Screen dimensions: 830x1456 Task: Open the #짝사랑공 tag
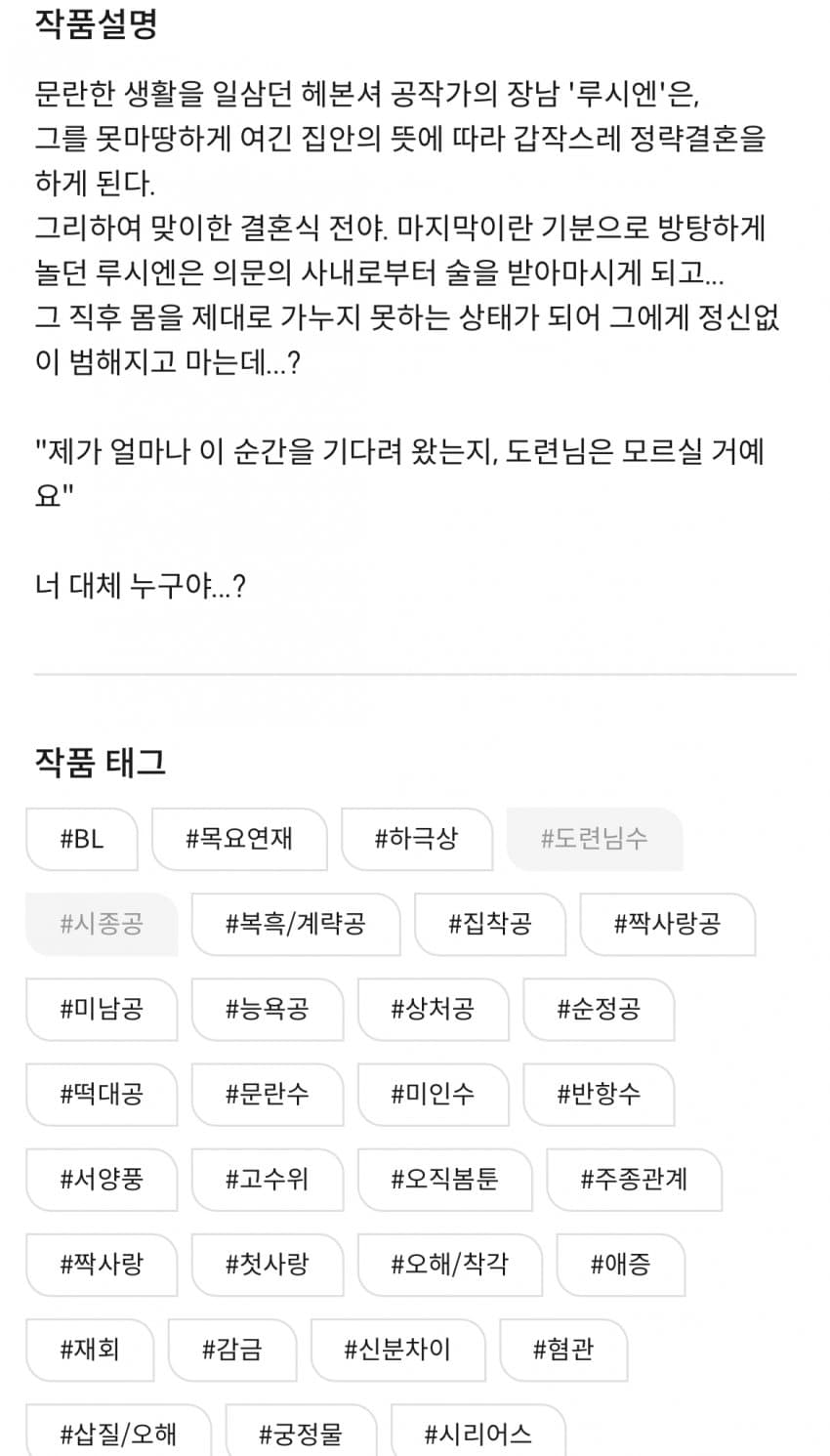(667, 923)
